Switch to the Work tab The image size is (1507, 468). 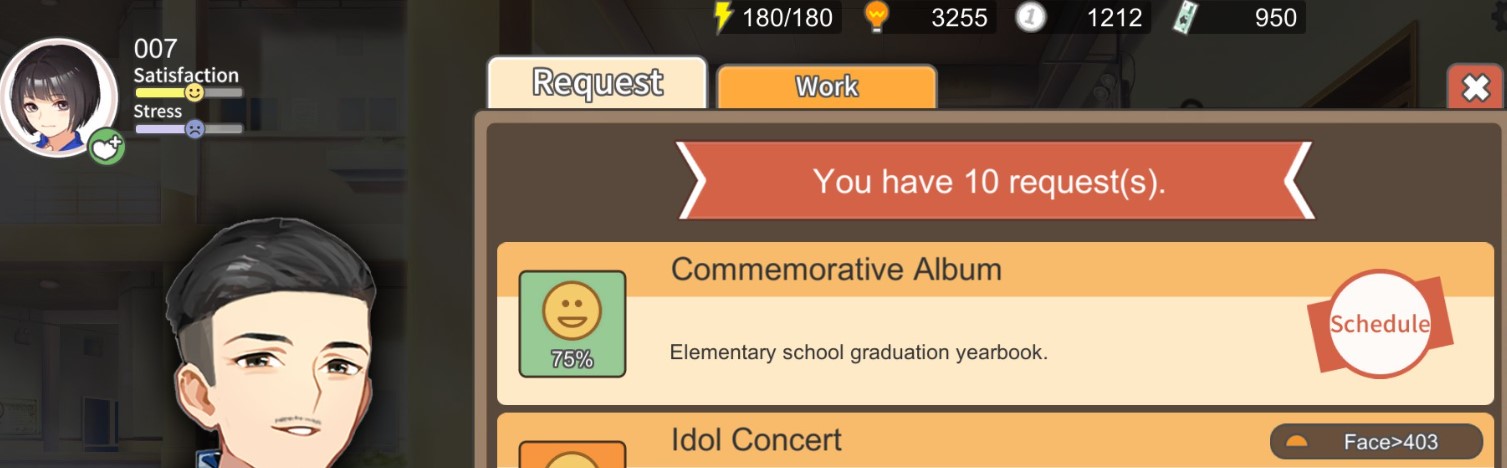(x=826, y=87)
